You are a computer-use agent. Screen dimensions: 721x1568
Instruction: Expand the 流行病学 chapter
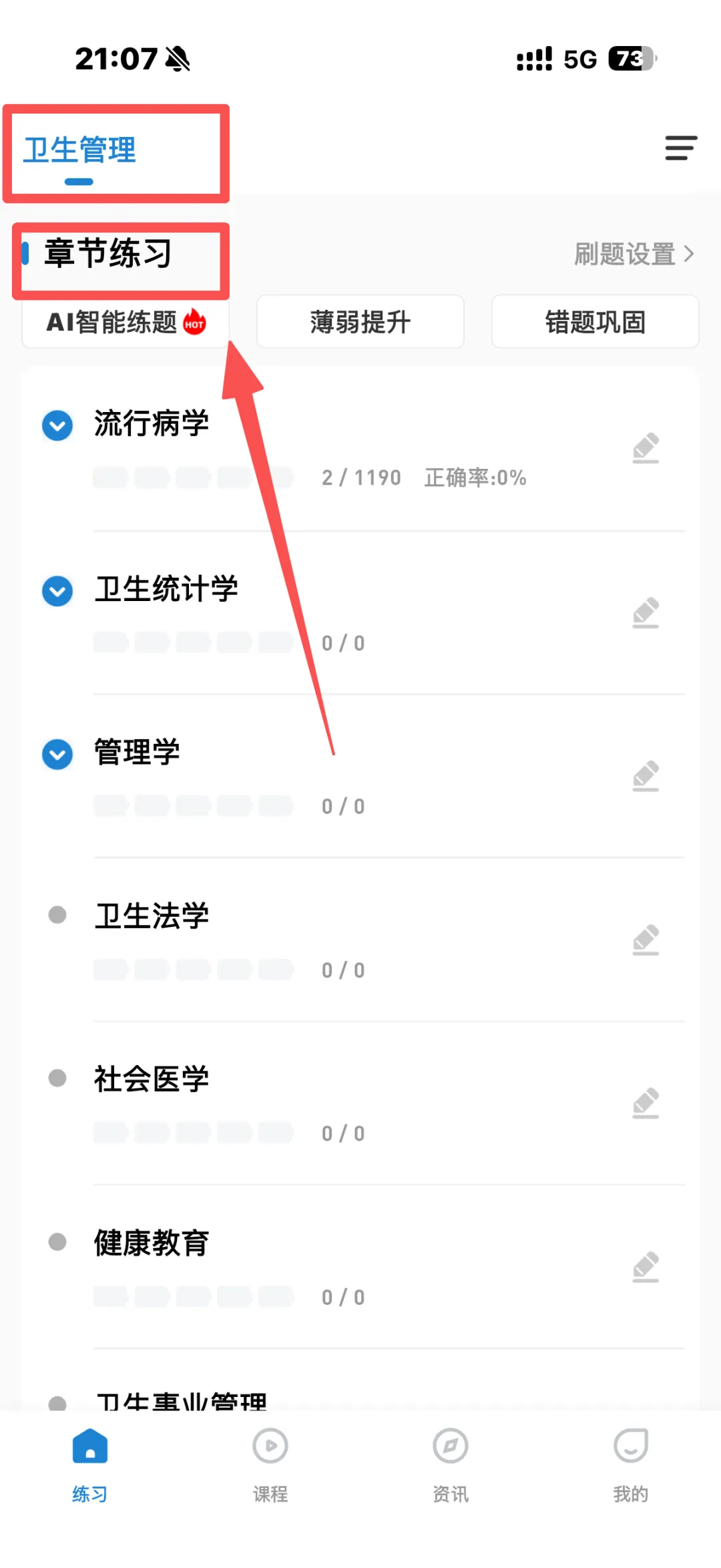(57, 425)
